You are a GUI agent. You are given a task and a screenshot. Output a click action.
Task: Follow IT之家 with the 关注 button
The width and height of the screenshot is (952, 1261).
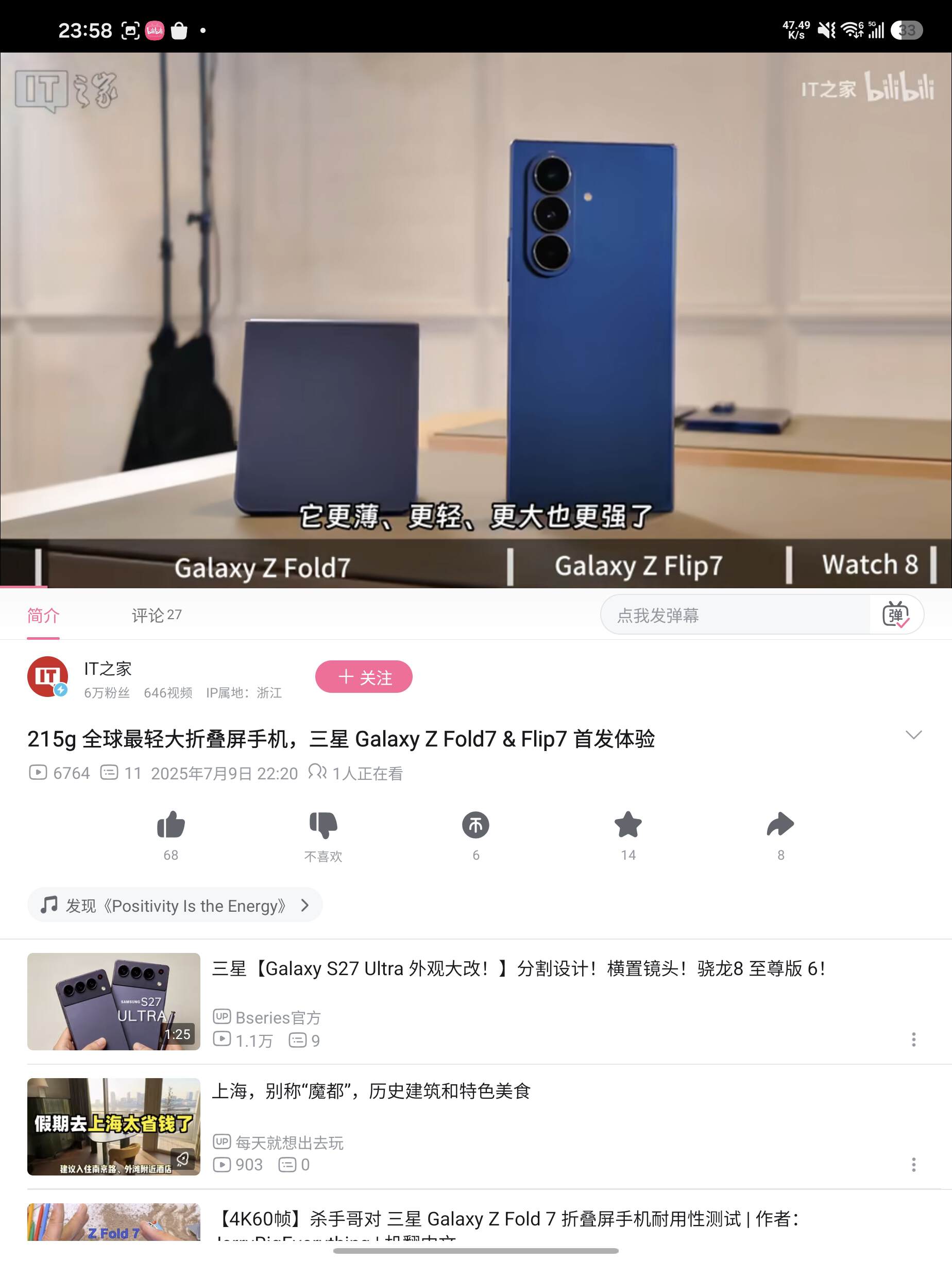(364, 677)
